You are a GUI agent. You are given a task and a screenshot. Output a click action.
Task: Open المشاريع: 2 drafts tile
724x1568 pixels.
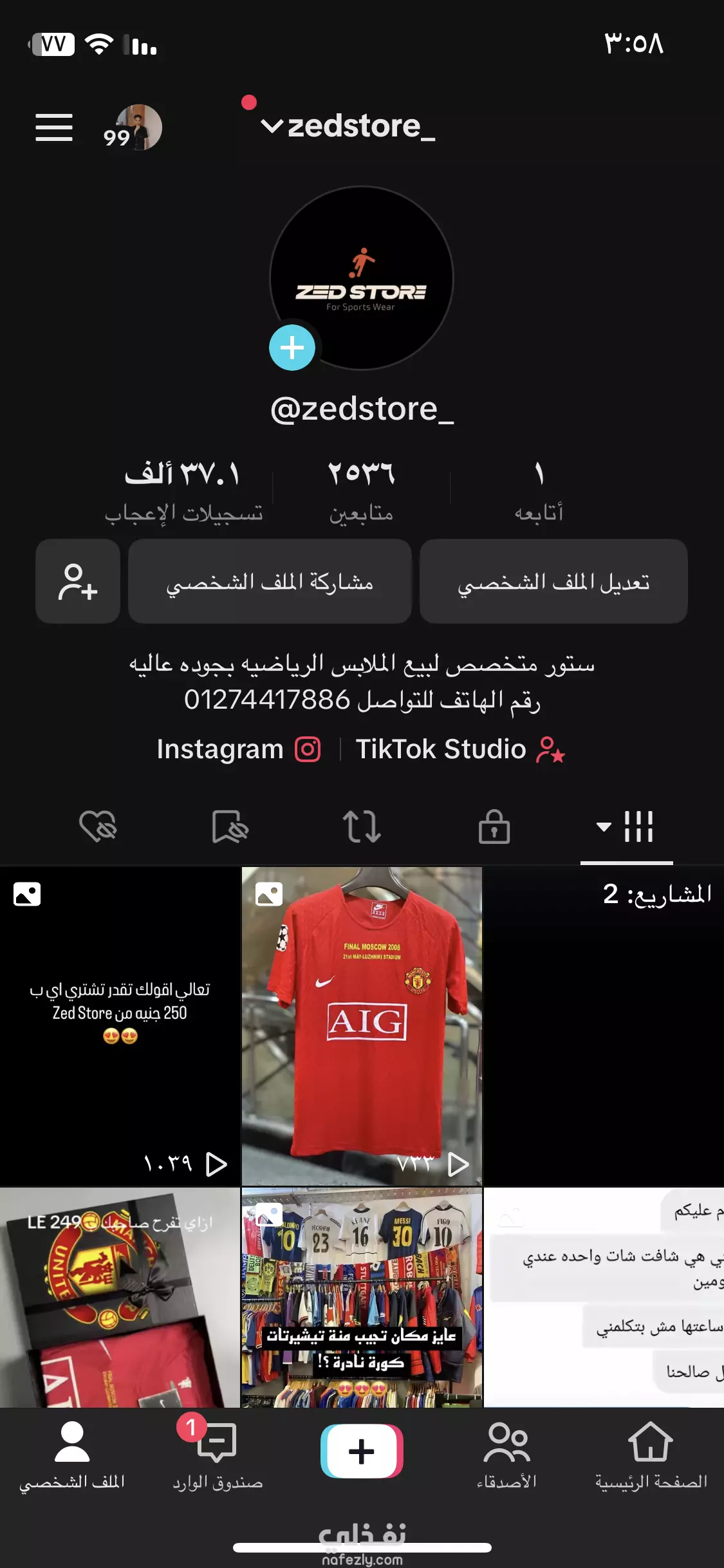[x=604, y=1026]
